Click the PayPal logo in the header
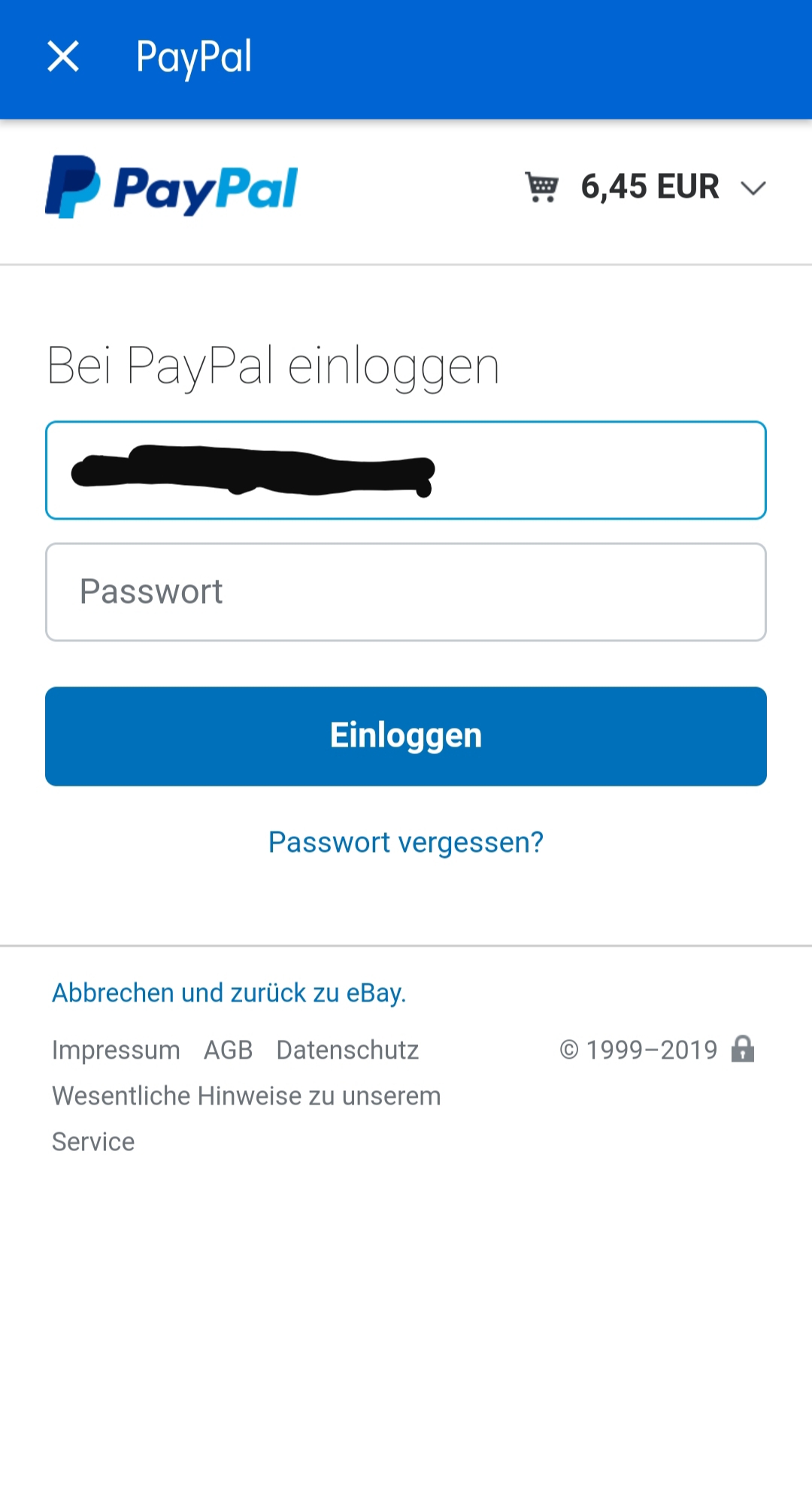The image size is (812, 1497). click(x=173, y=186)
